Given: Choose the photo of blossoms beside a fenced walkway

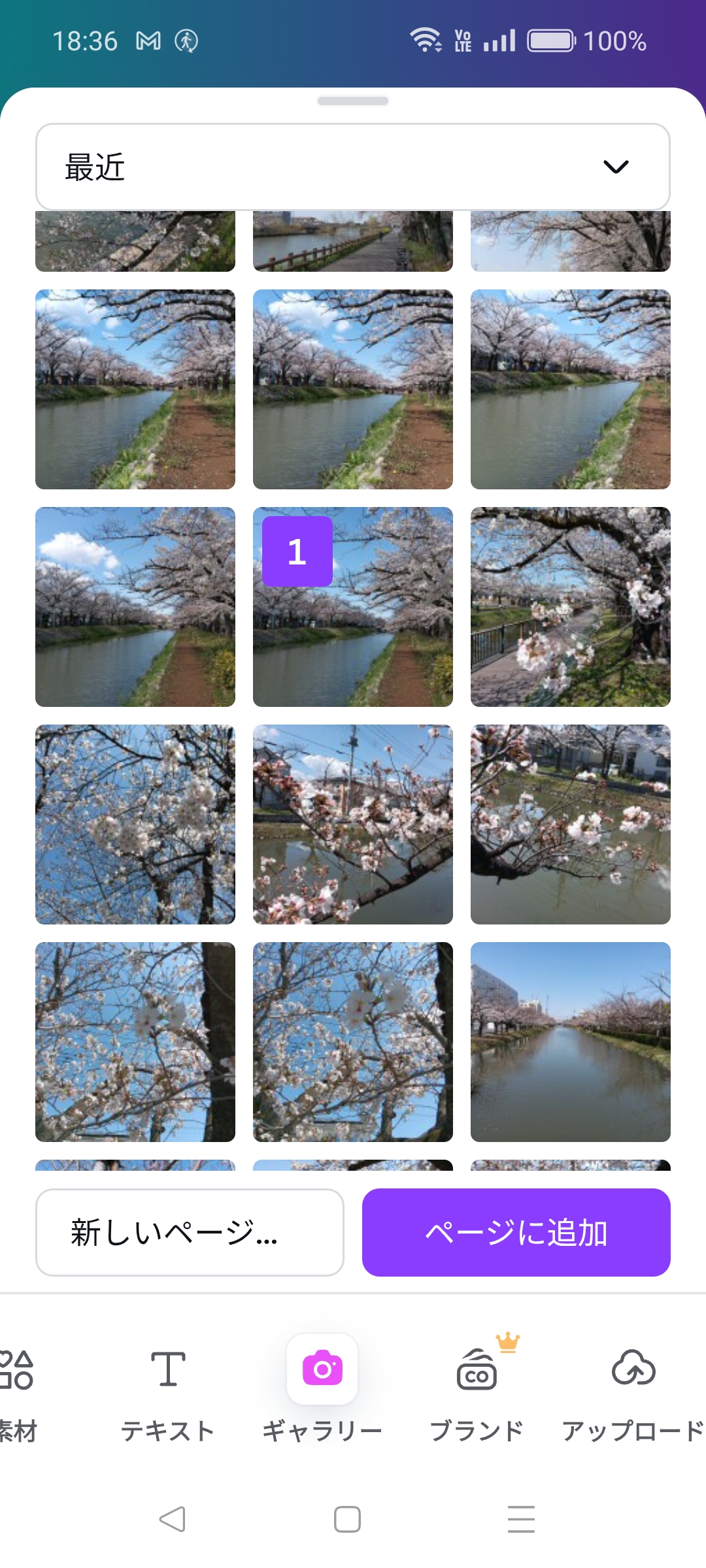Looking at the screenshot, I should click(571, 607).
